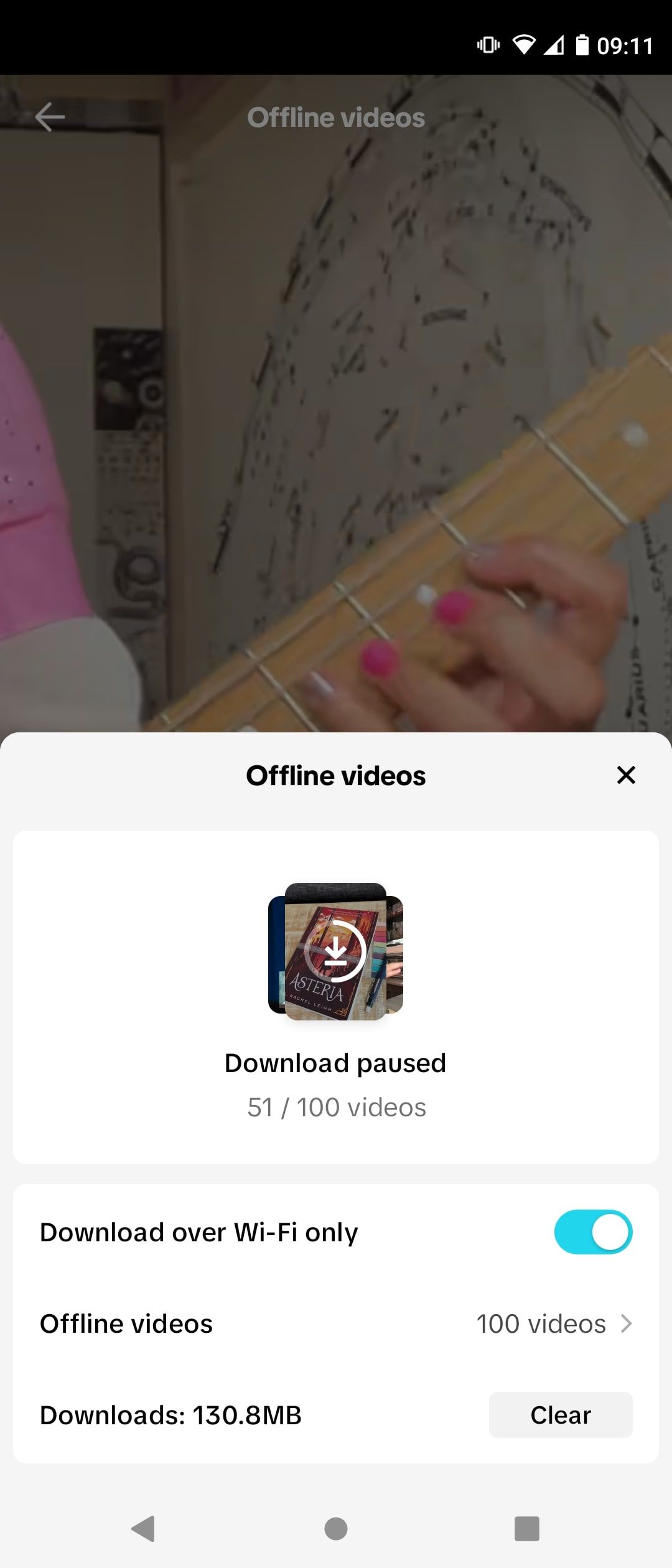Select the Offline videos header title
The width and height of the screenshot is (672, 1568).
point(335,775)
